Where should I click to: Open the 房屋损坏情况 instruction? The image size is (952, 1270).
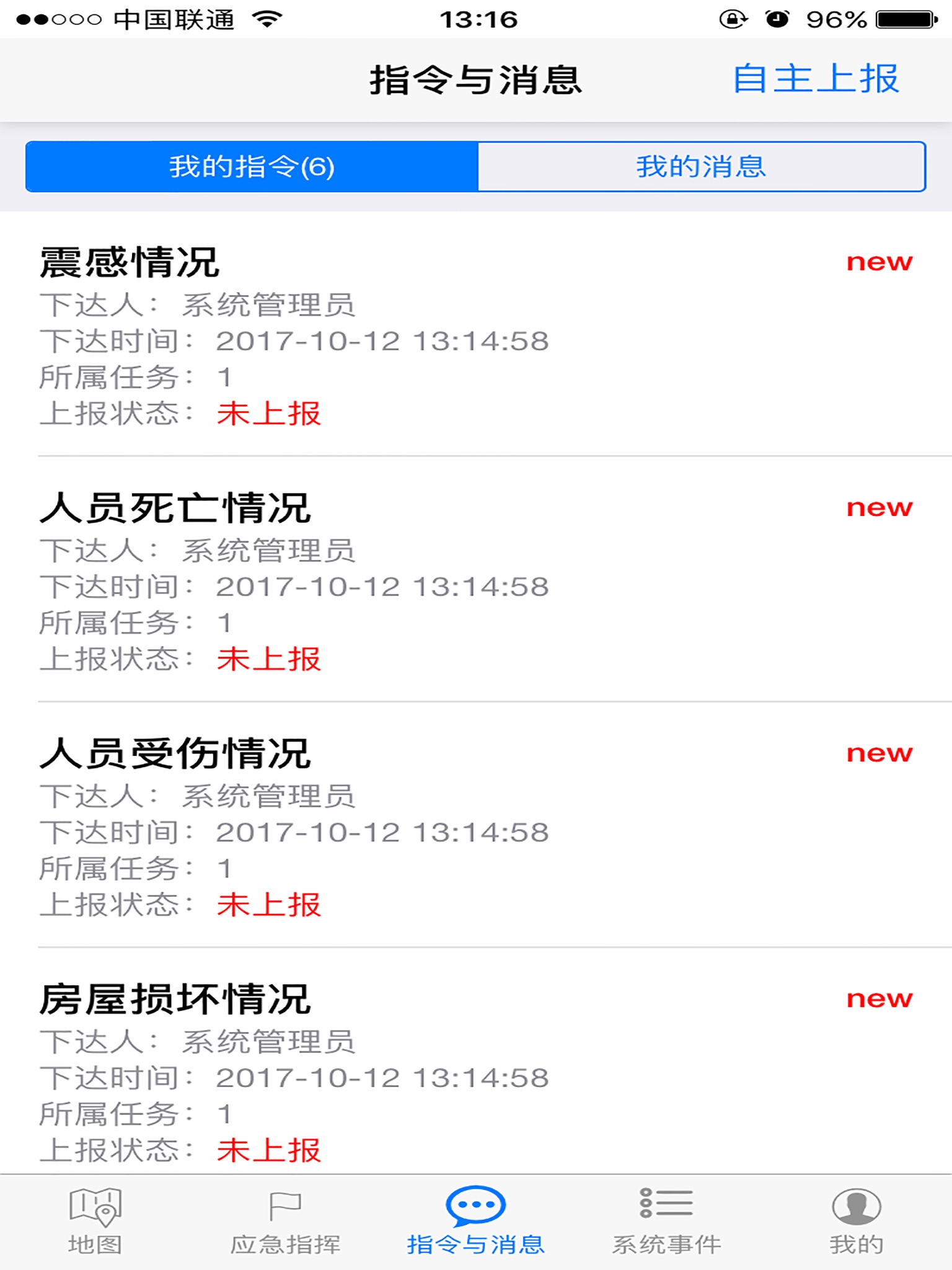click(x=476, y=1061)
